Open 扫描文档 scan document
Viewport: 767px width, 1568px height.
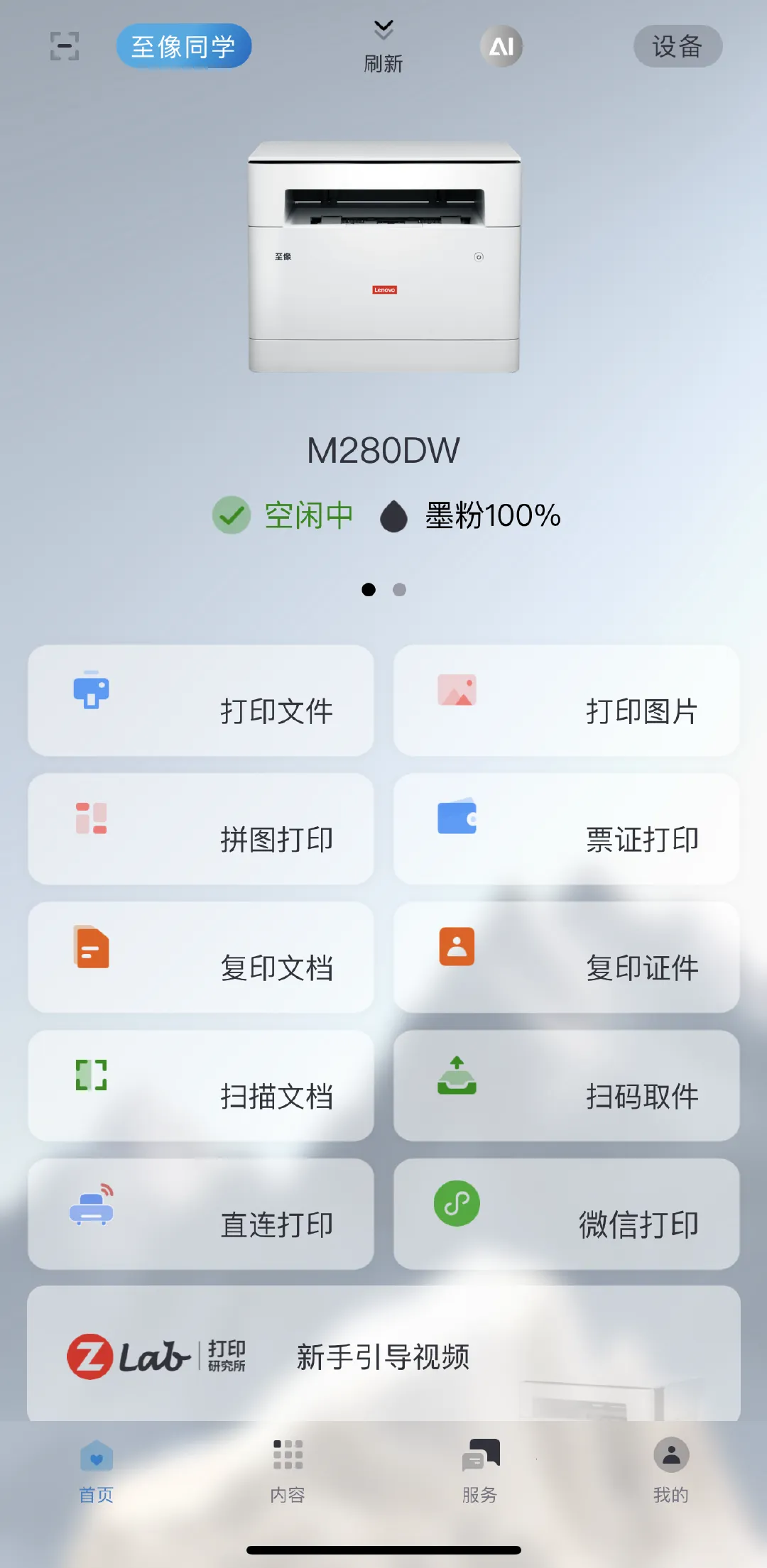pos(201,1086)
